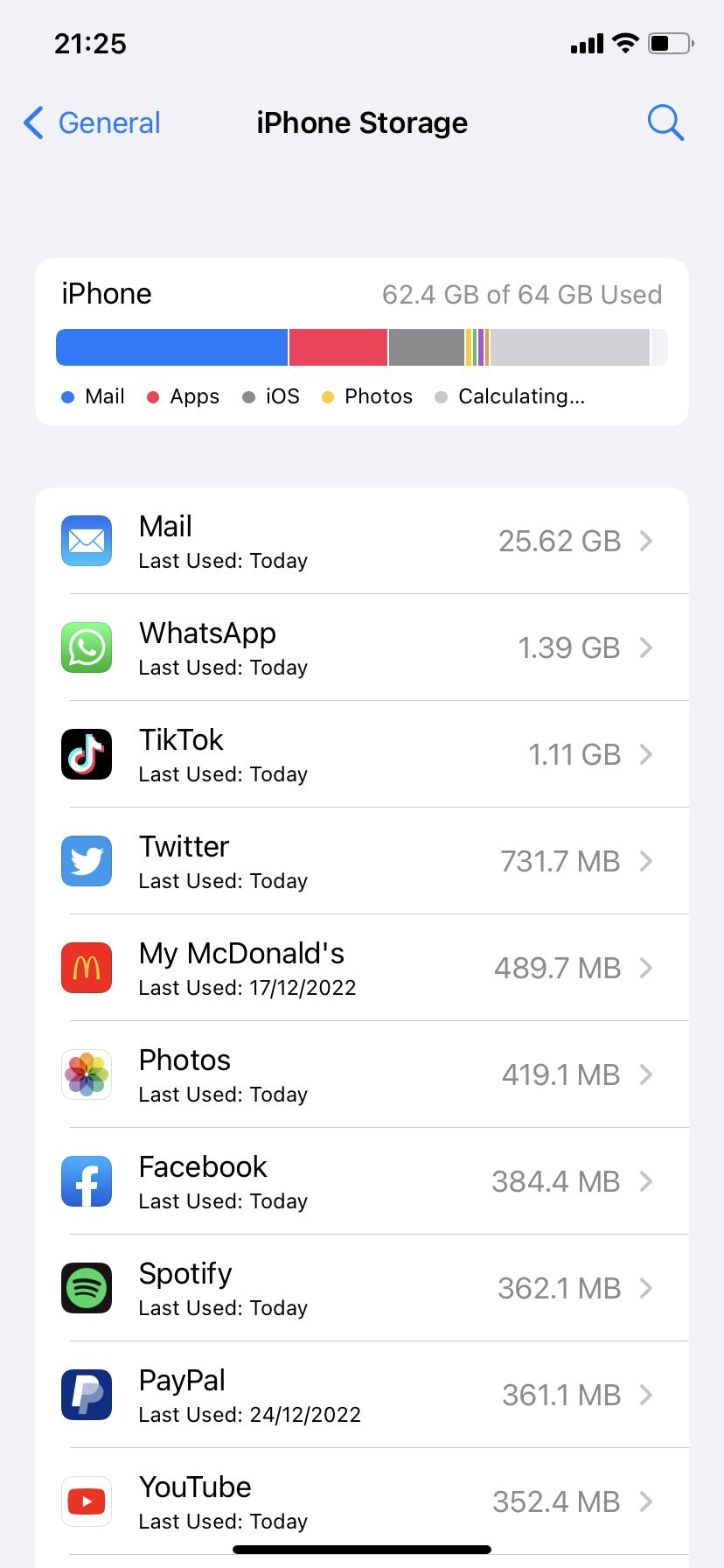Tap the YouTube storage row
Image resolution: width=724 pixels, height=1568 pixels.
coord(362,1501)
